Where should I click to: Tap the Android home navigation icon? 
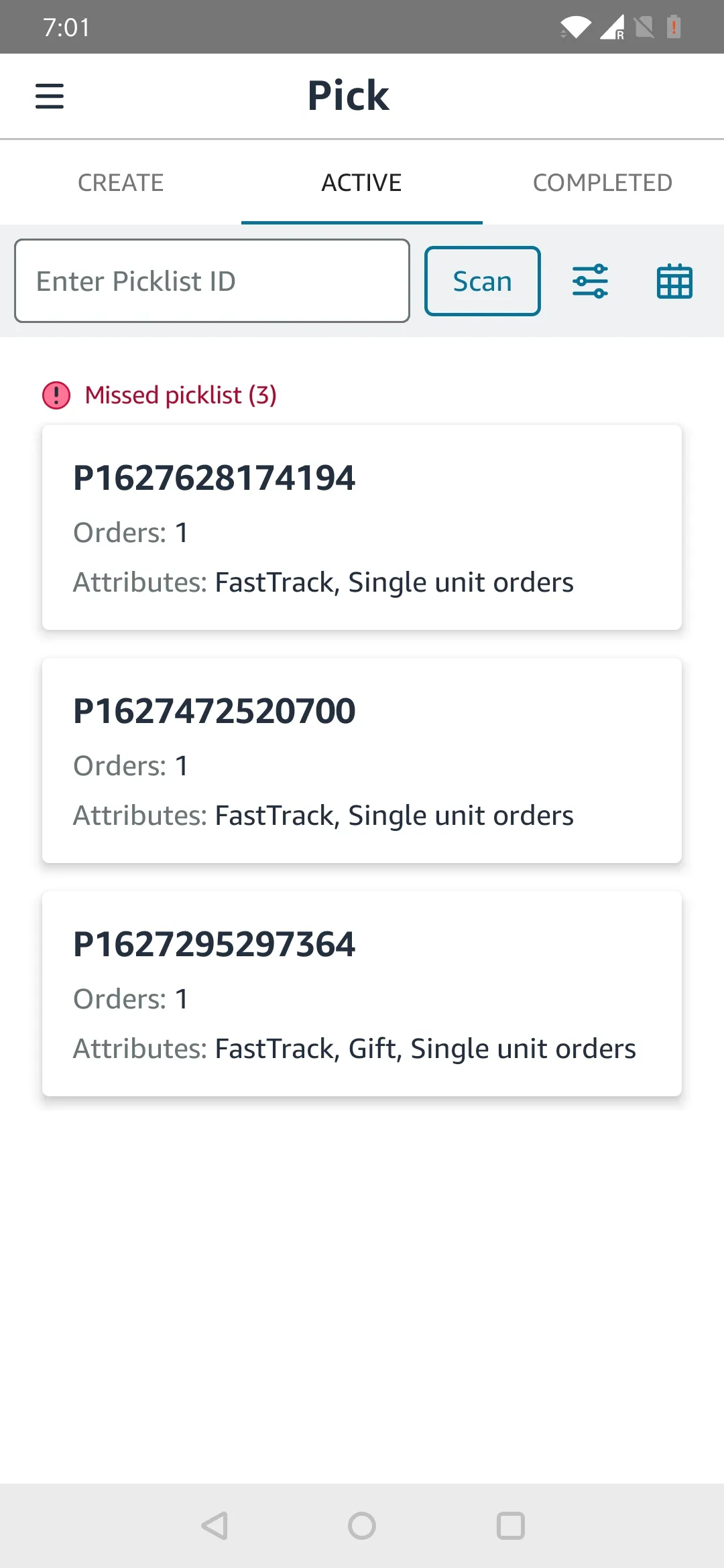361,1527
